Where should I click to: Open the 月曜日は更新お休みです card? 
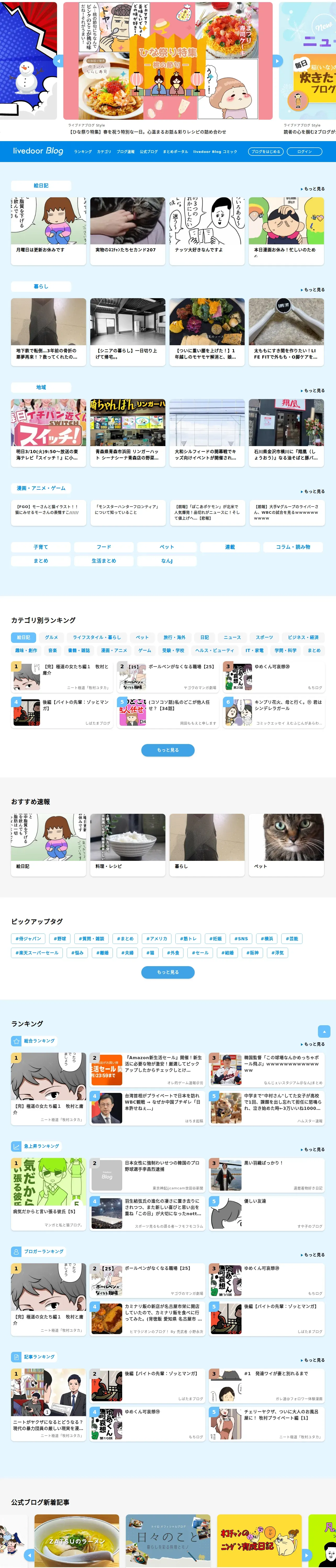[48, 231]
